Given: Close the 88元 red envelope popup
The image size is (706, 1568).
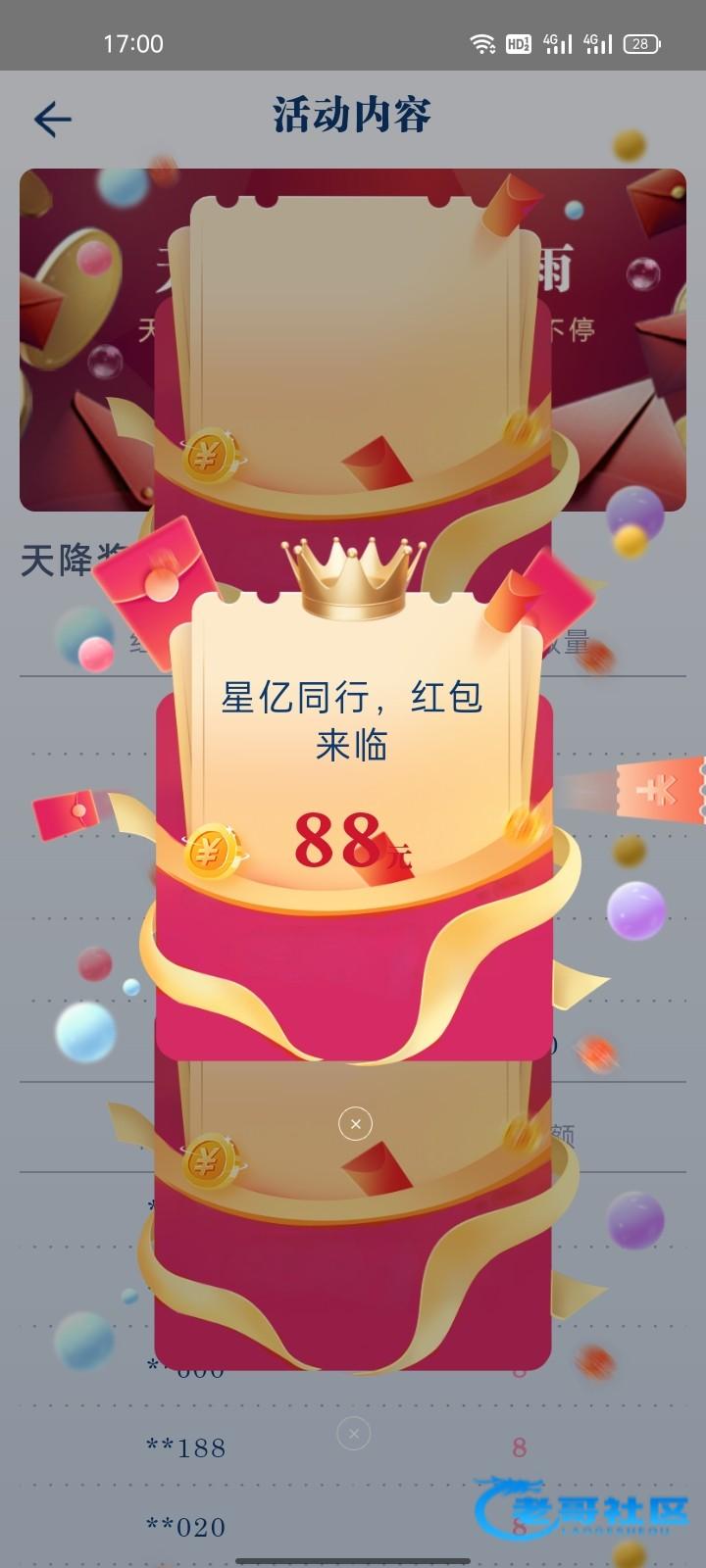Looking at the screenshot, I should [x=355, y=1123].
